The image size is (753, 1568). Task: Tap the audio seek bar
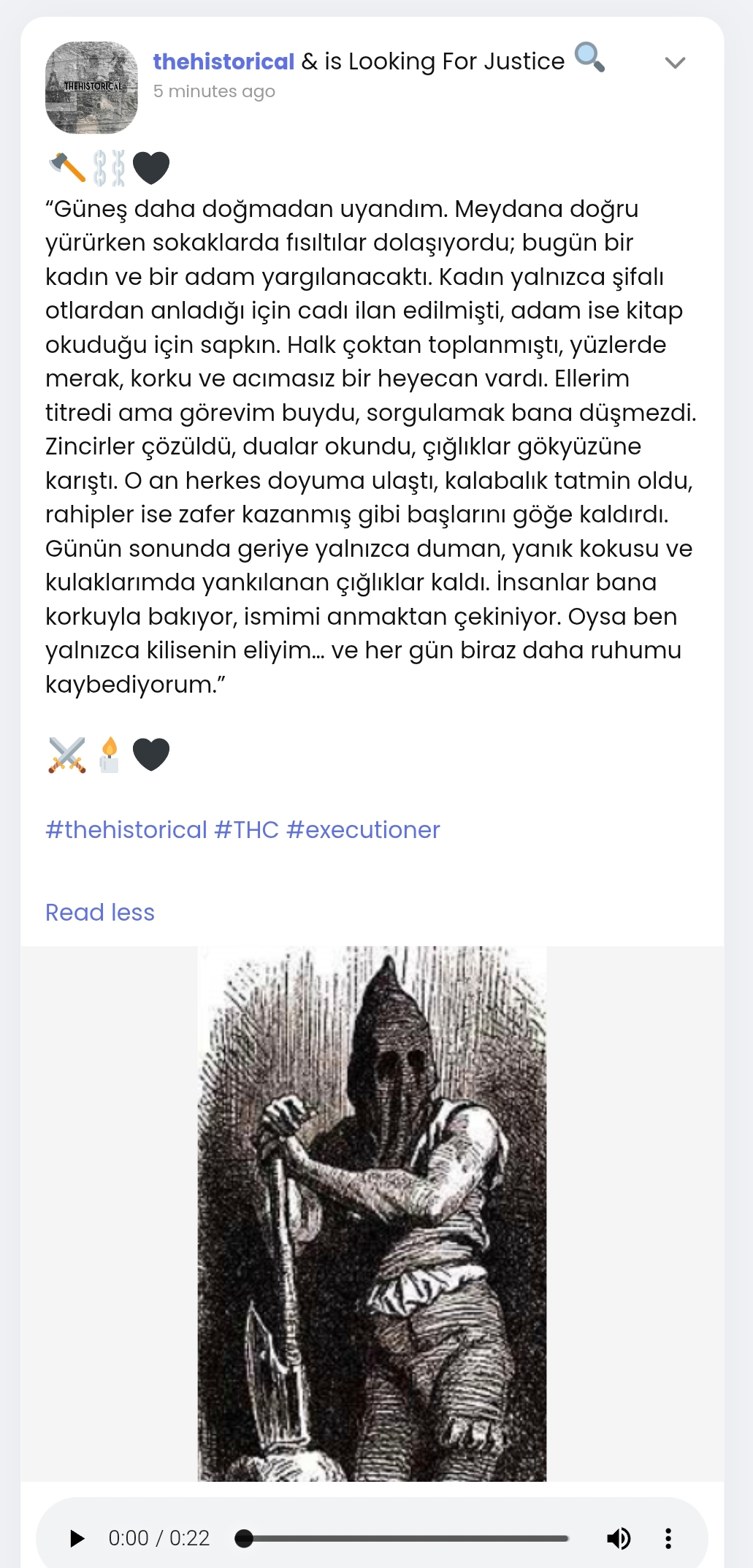point(405,1539)
